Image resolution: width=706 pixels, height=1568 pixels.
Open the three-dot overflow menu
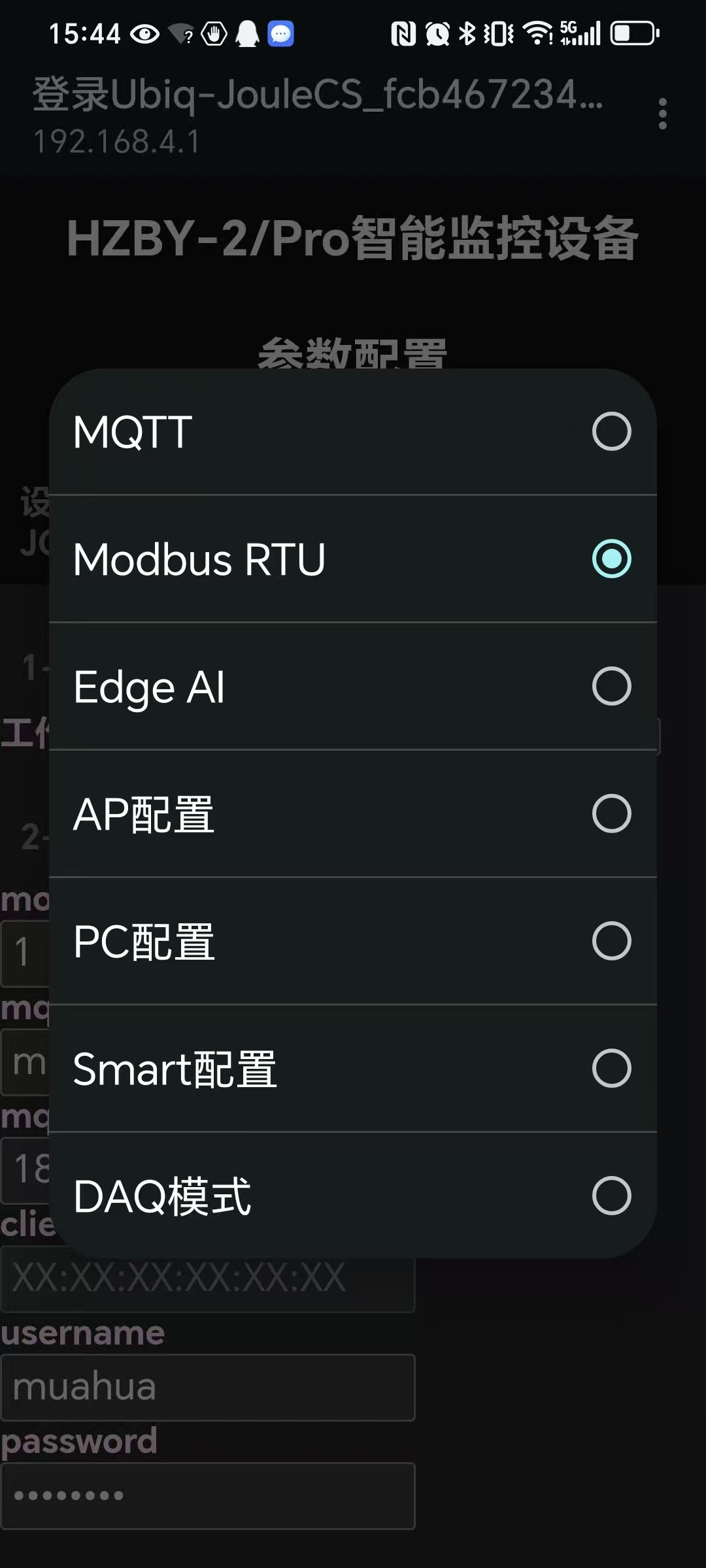tap(662, 114)
